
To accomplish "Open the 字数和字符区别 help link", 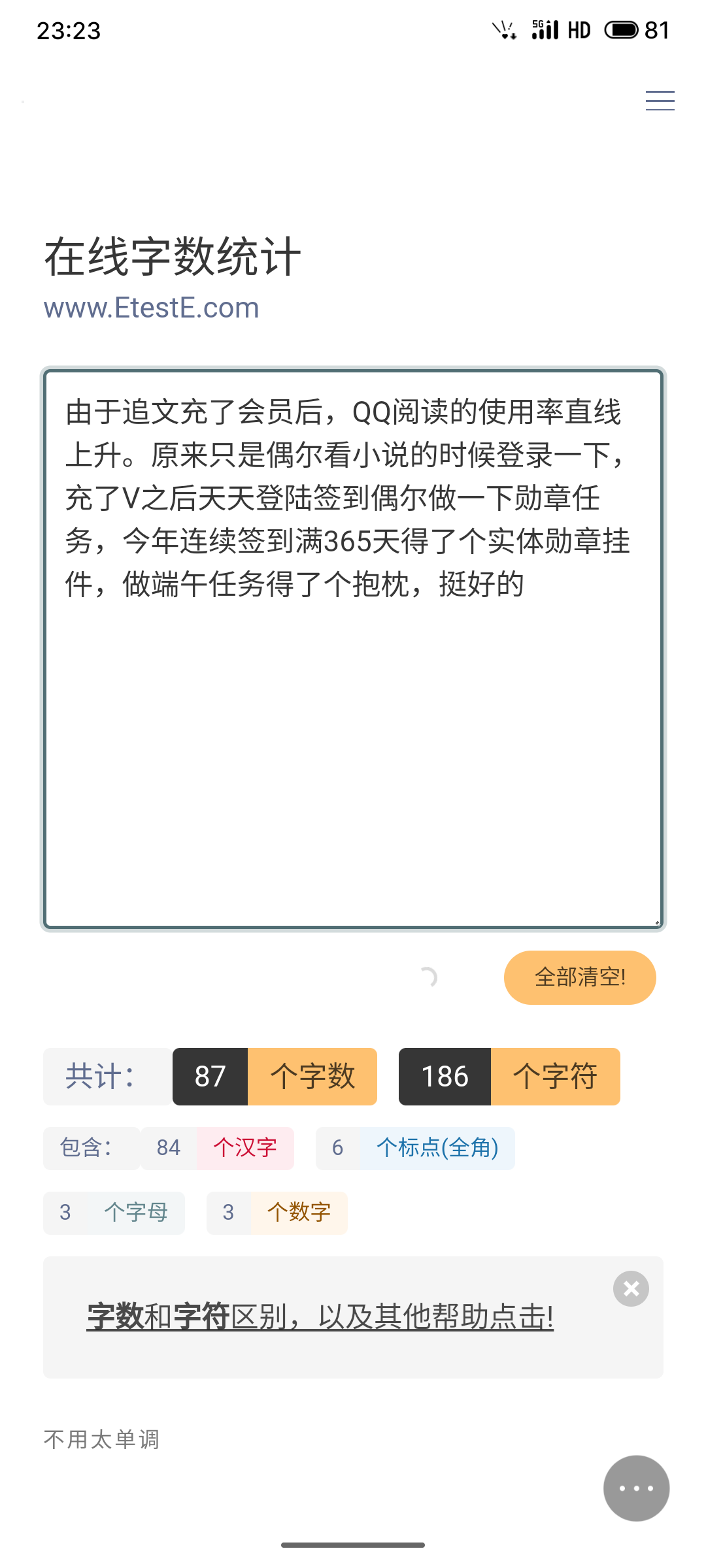I will [x=320, y=1316].
